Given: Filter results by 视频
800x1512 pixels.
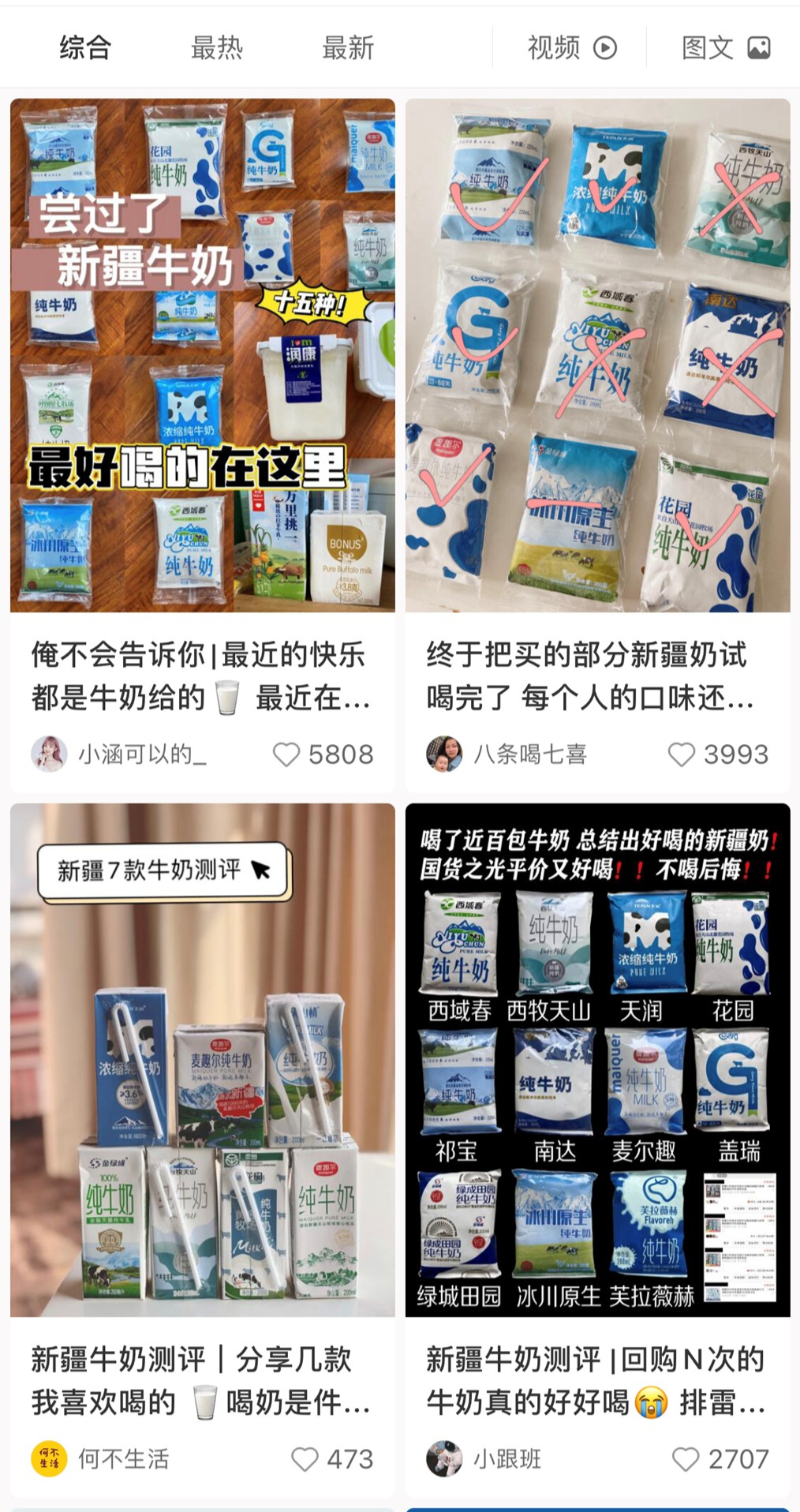Looking at the screenshot, I should tap(572, 48).
